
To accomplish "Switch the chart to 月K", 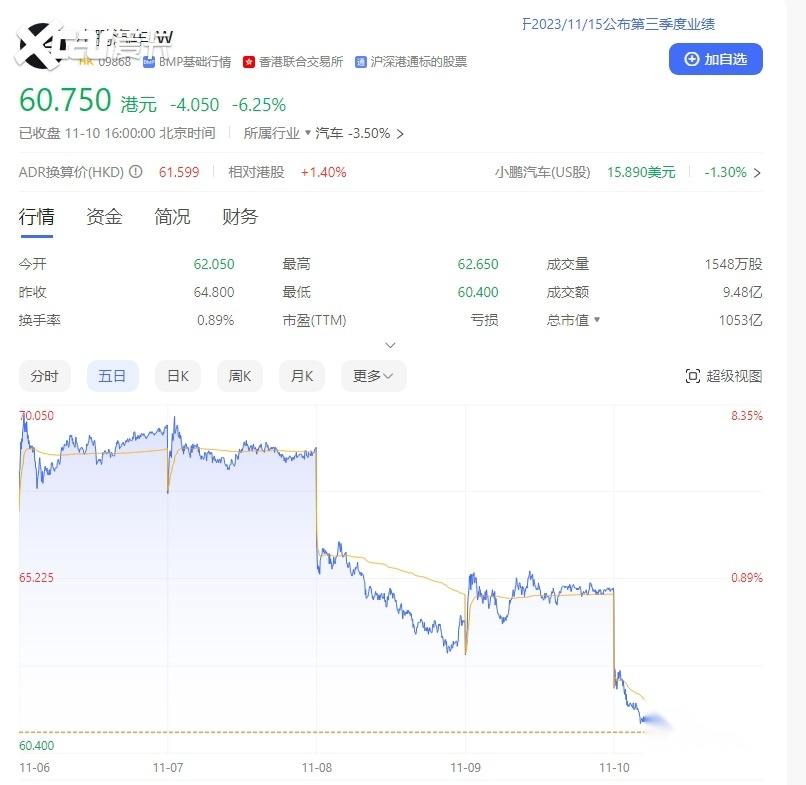I will tap(302, 376).
